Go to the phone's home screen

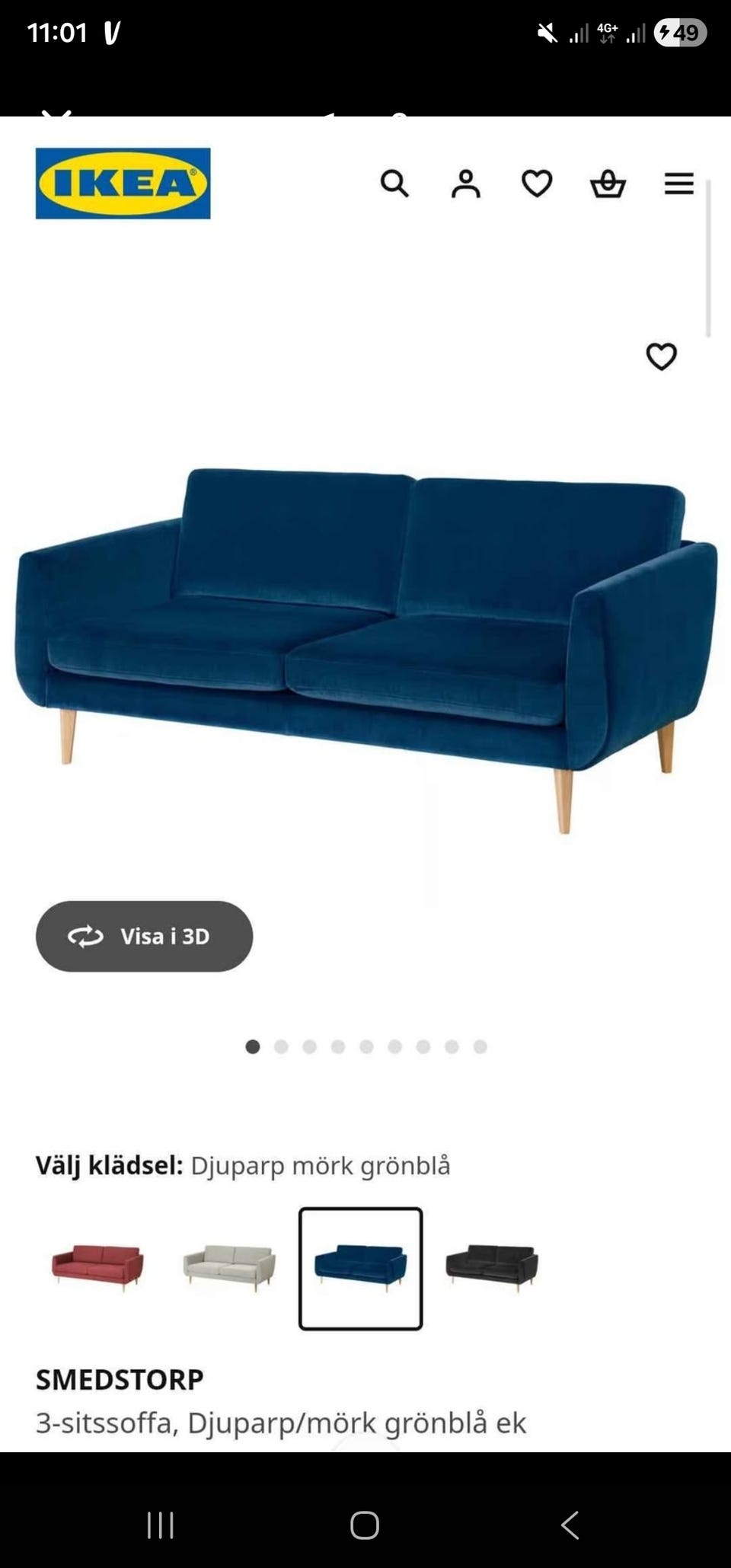[365, 1525]
